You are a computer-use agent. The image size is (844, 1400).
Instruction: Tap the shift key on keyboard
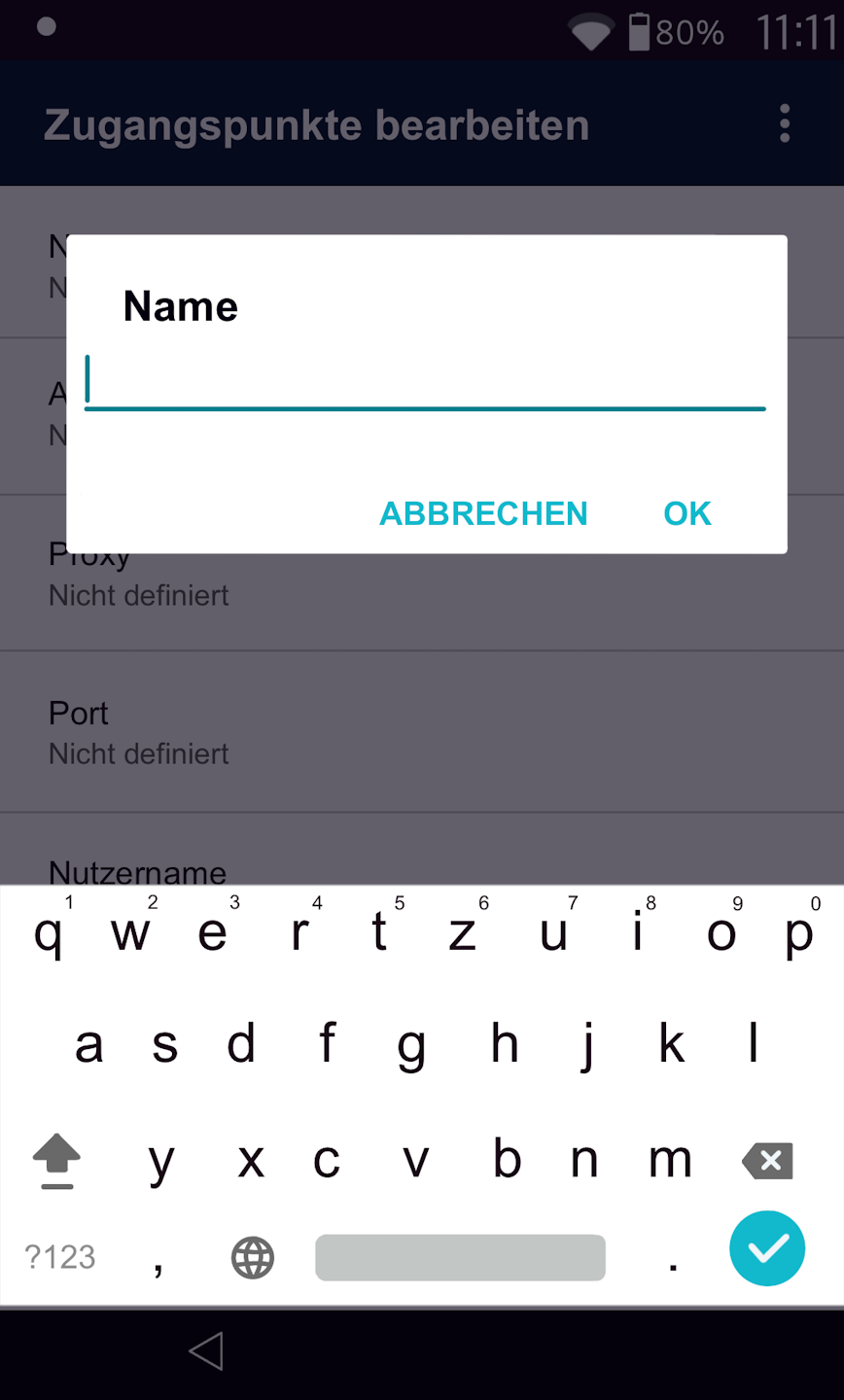click(57, 1160)
